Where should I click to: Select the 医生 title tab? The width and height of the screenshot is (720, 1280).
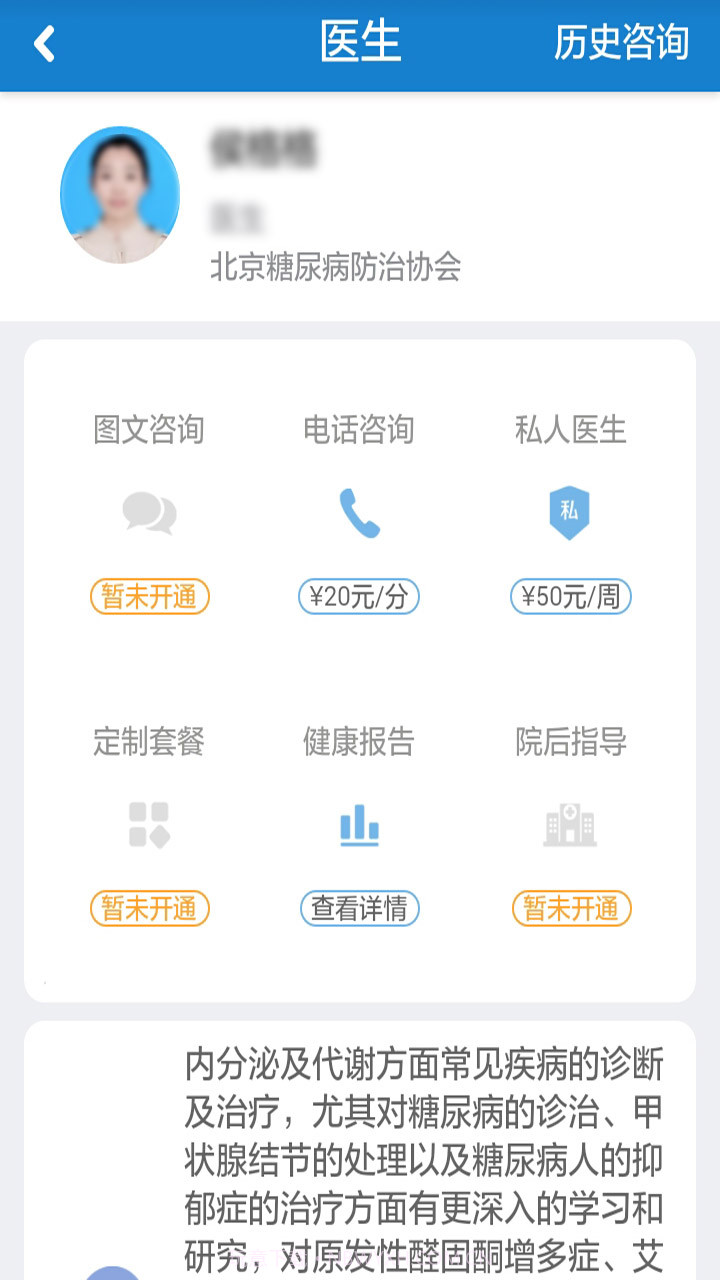[x=359, y=45]
